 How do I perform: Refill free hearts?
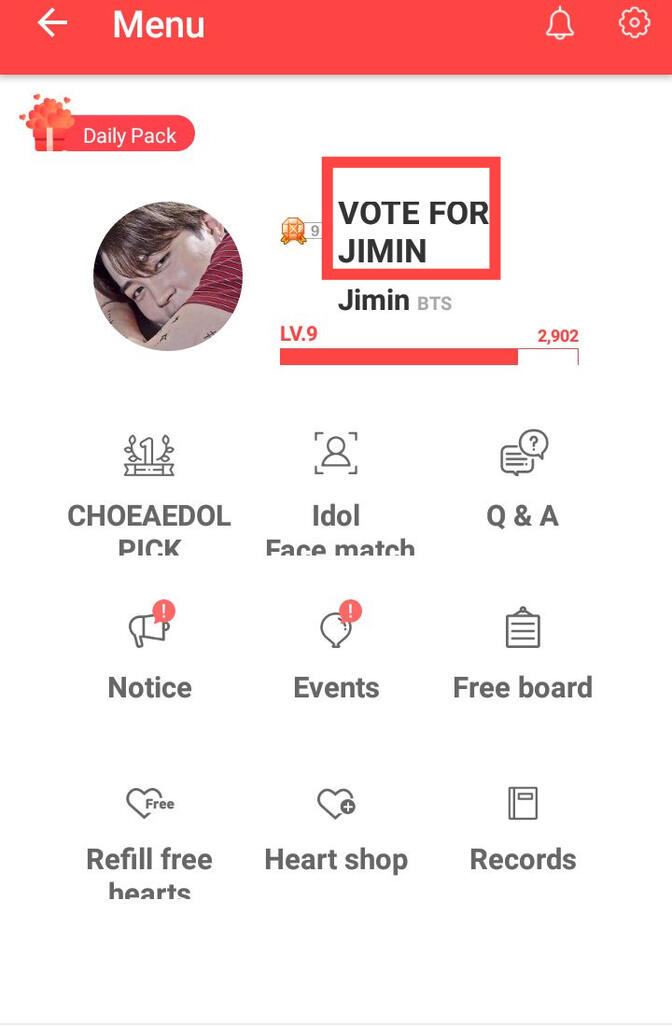click(x=150, y=830)
